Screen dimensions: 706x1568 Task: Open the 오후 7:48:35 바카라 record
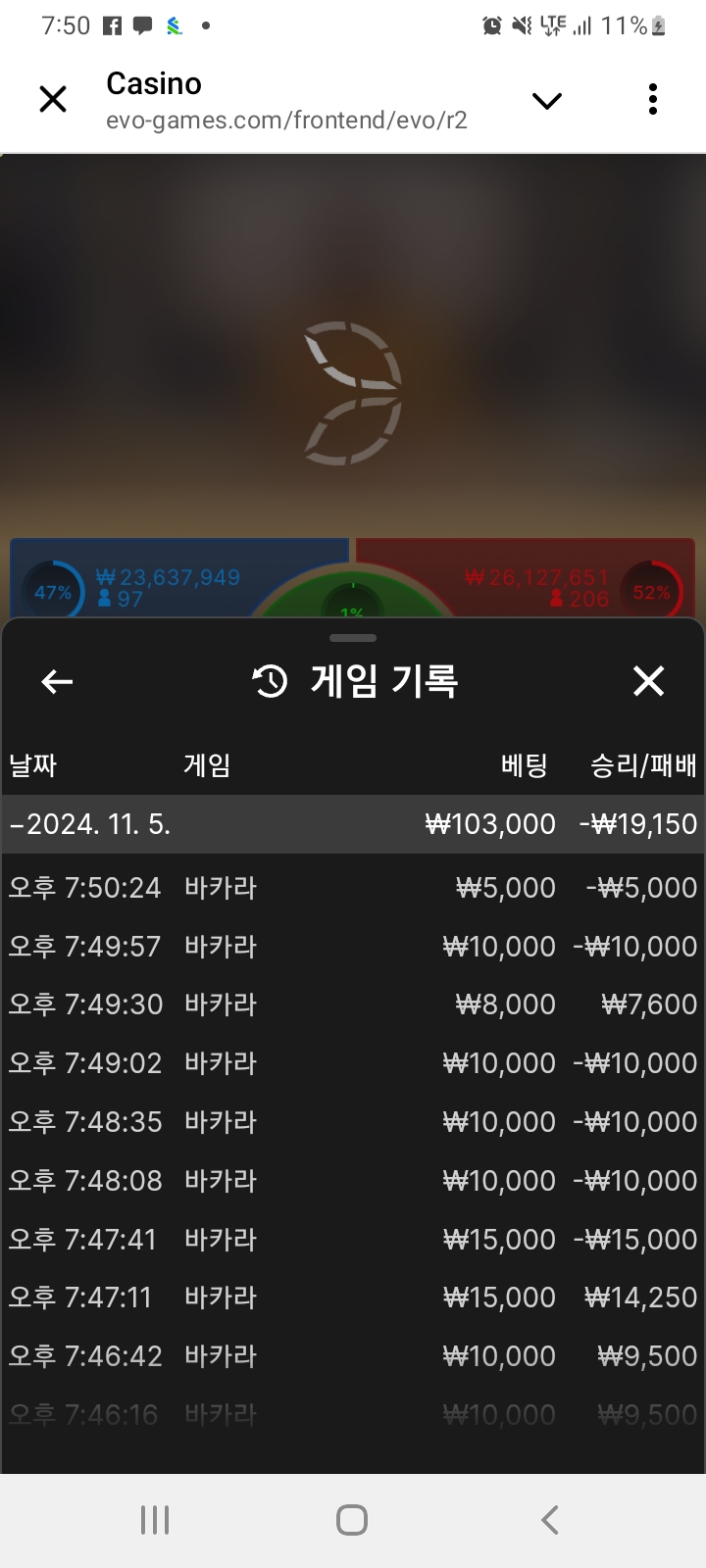[x=353, y=1122]
